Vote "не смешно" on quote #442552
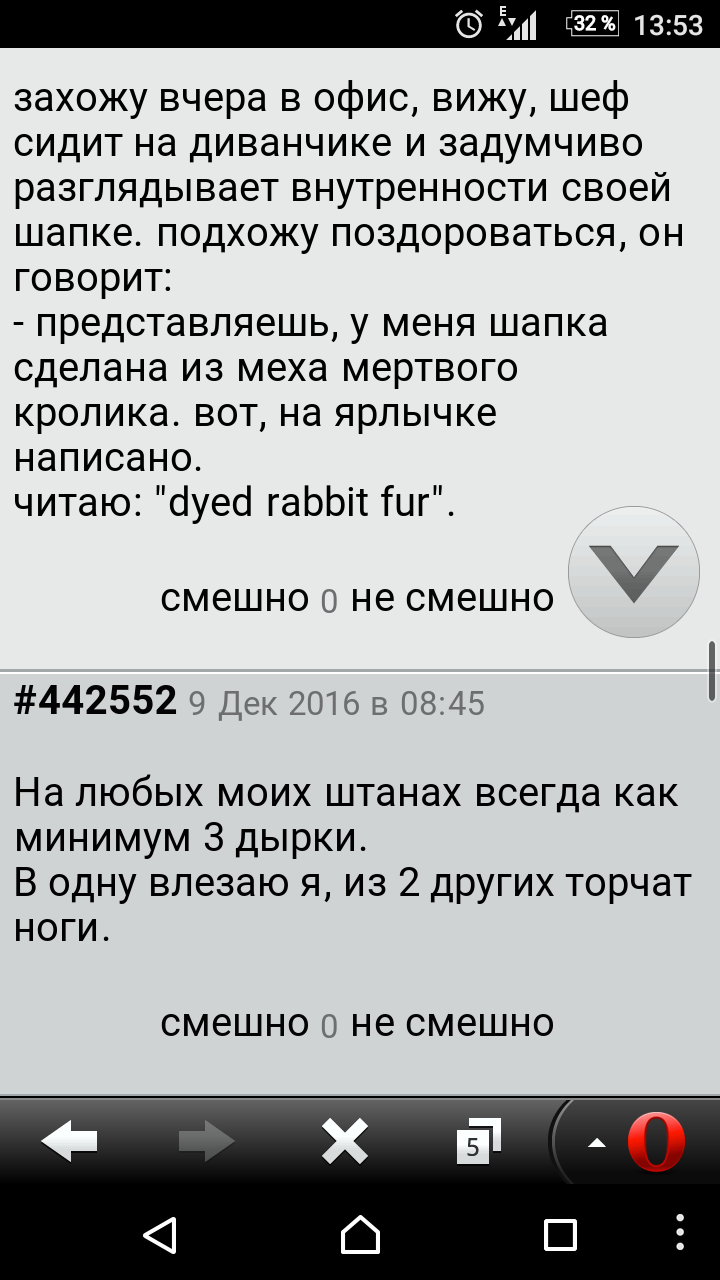Screen dimensions: 720x1280 pyautogui.click(x=453, y=1023)
